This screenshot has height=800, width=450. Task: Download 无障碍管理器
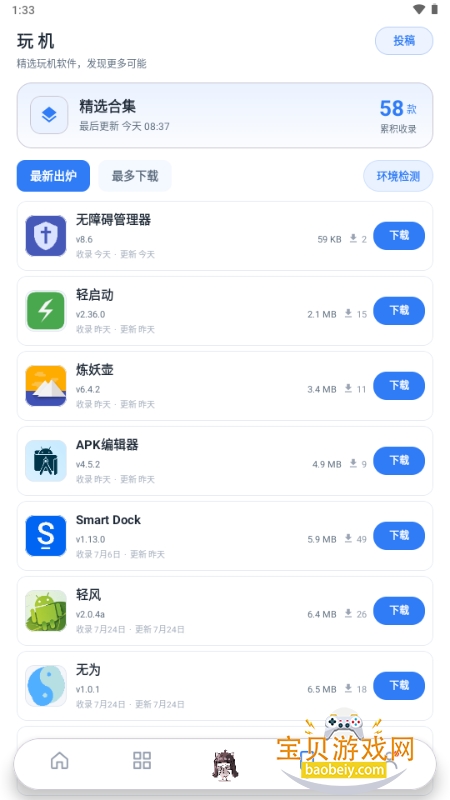399,236
